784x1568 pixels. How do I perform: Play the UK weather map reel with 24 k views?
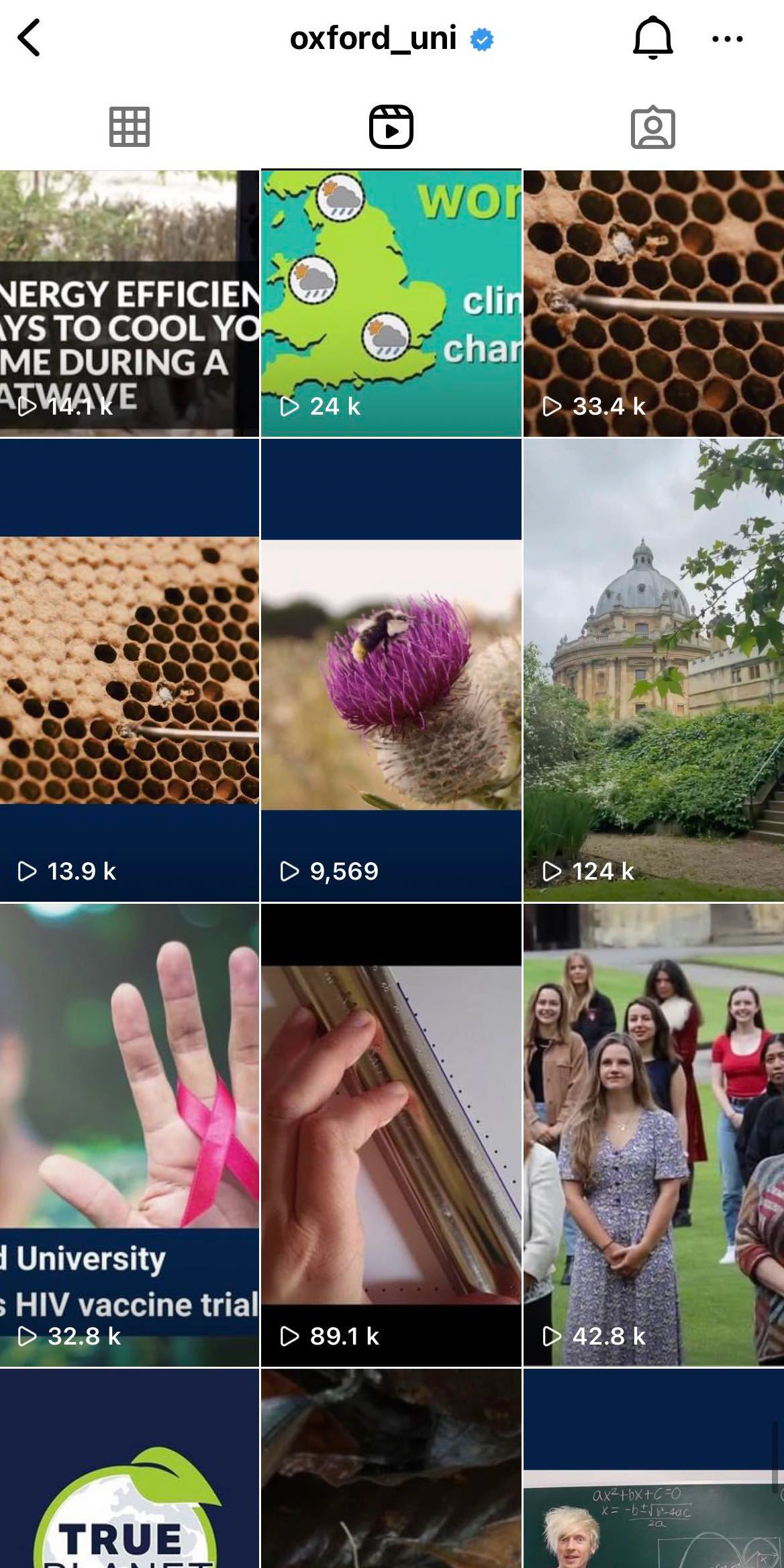coord(391,303)
